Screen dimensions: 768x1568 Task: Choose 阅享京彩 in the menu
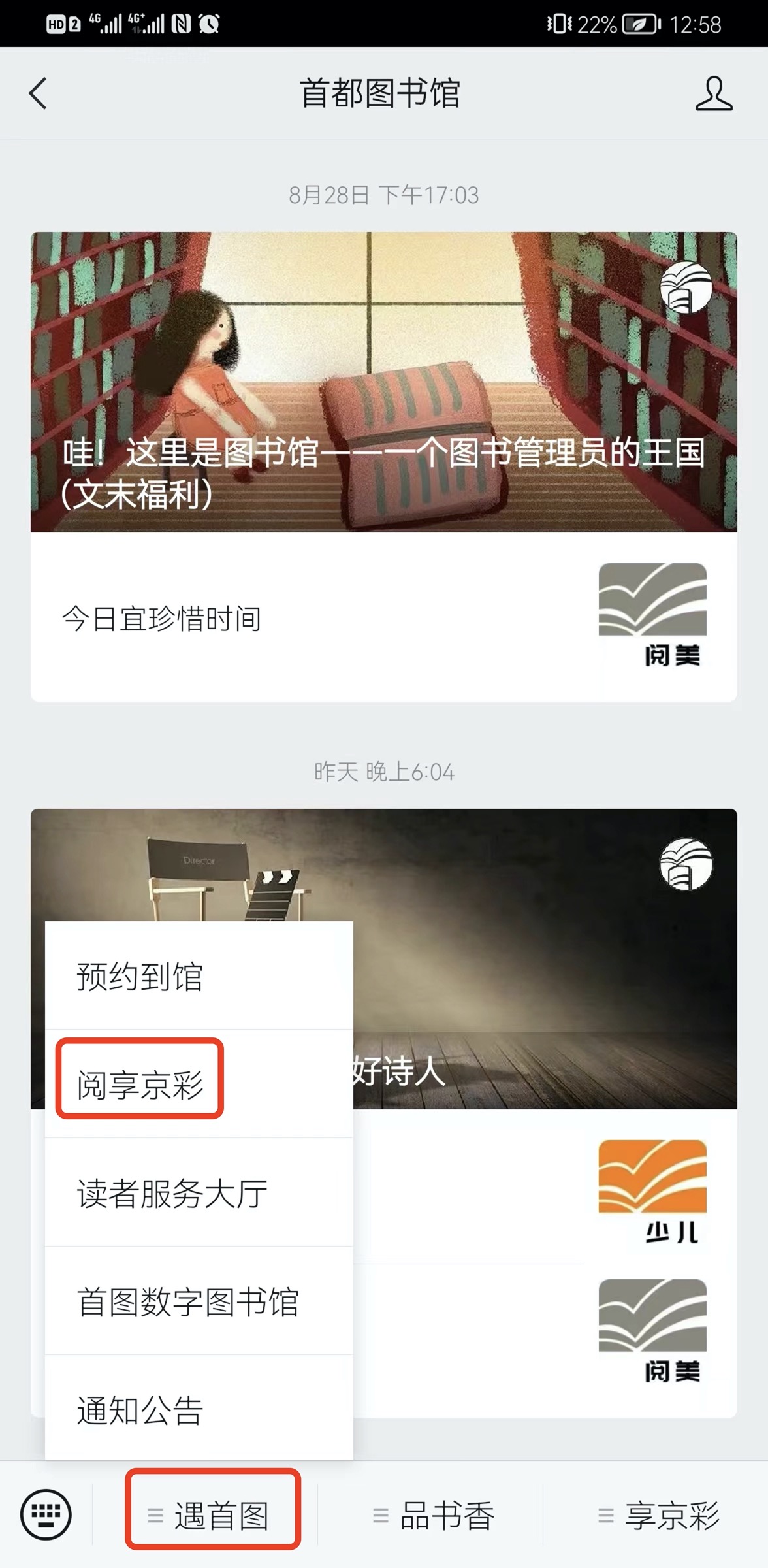pyautogui.click(x=140, y=1085)
